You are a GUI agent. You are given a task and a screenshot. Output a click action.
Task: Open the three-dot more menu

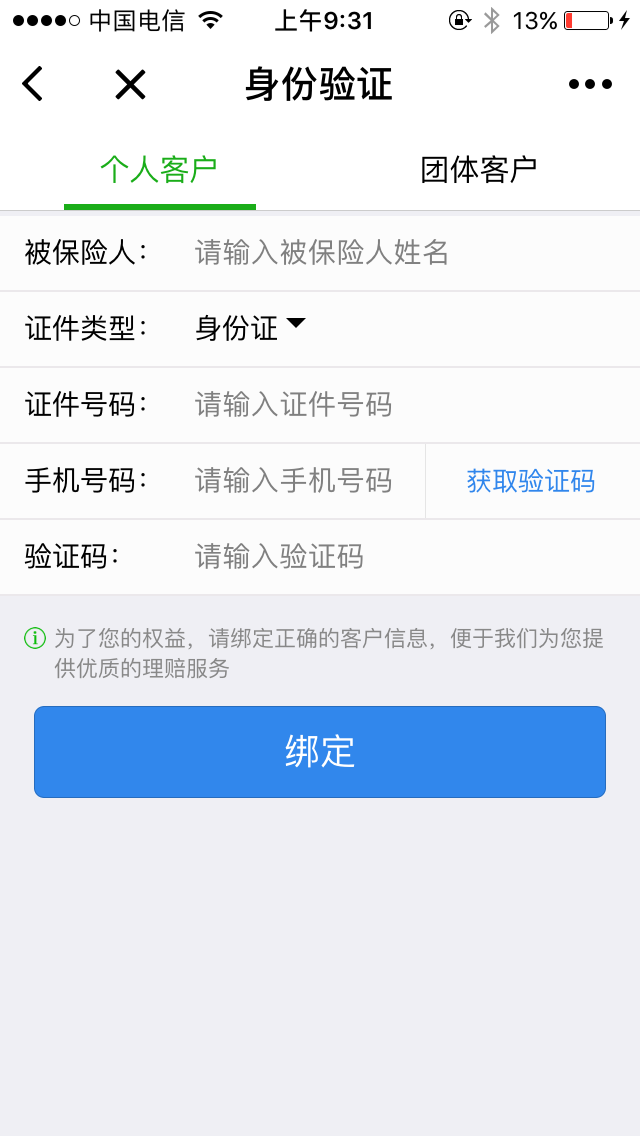(590, 85)
